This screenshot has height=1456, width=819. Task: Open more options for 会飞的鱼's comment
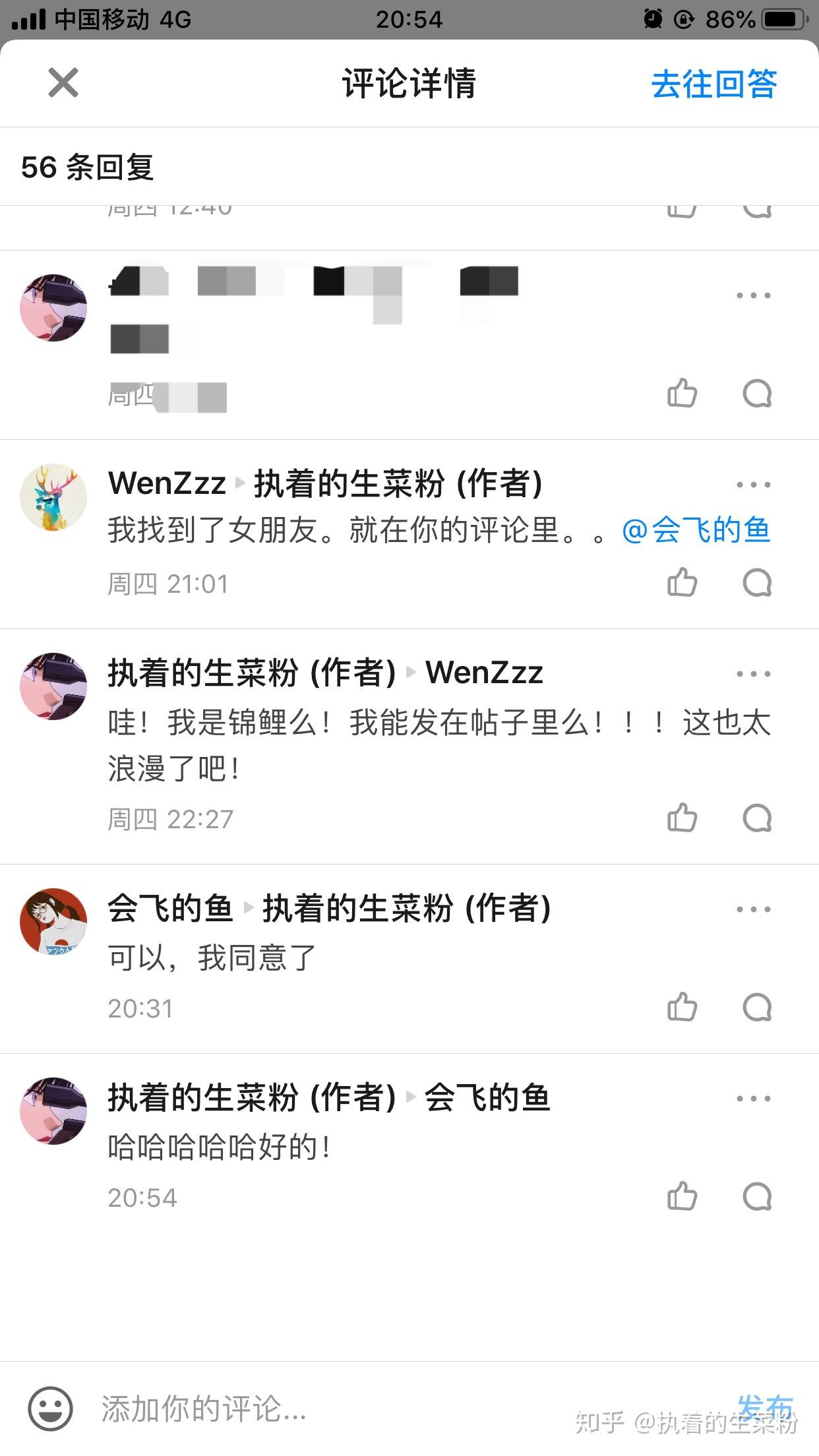753,909
